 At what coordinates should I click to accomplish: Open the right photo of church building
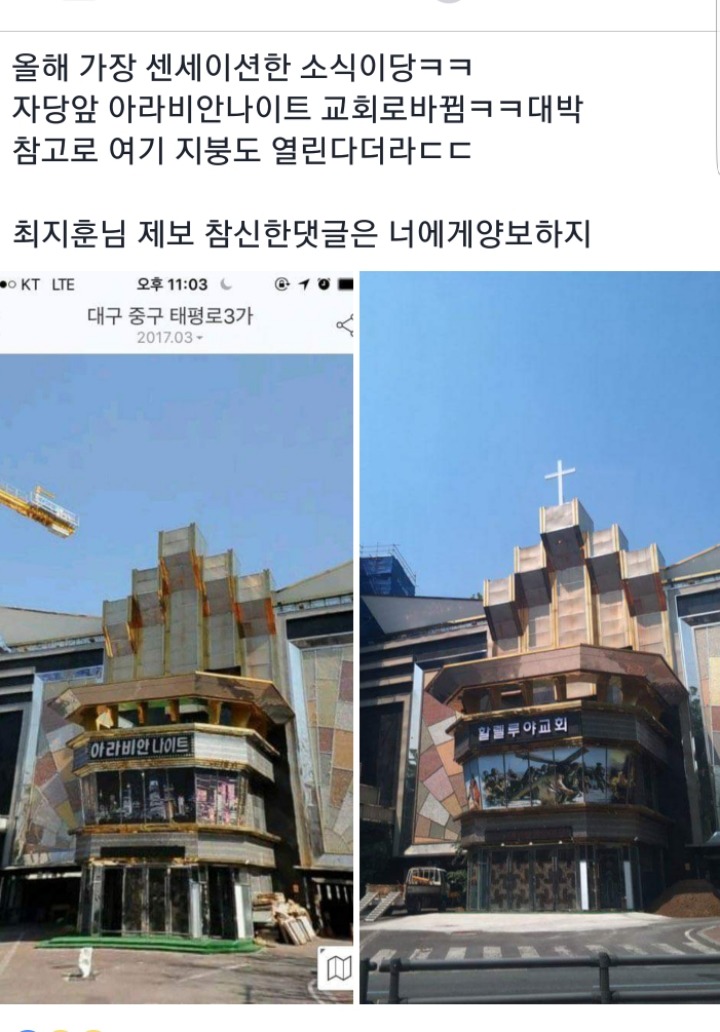(540, 640)
